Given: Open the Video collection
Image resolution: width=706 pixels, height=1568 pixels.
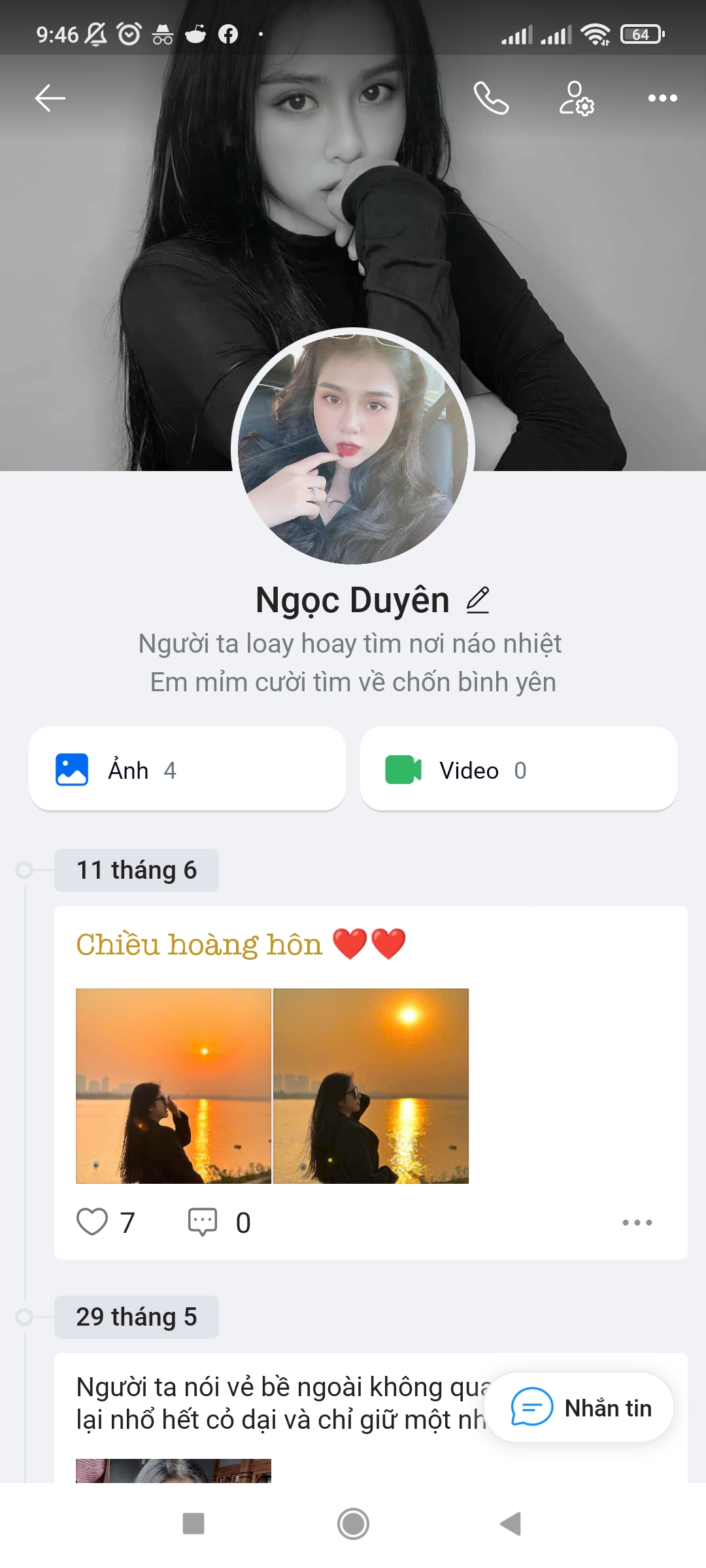Looking at the screenshot, I should coord(518,770).
